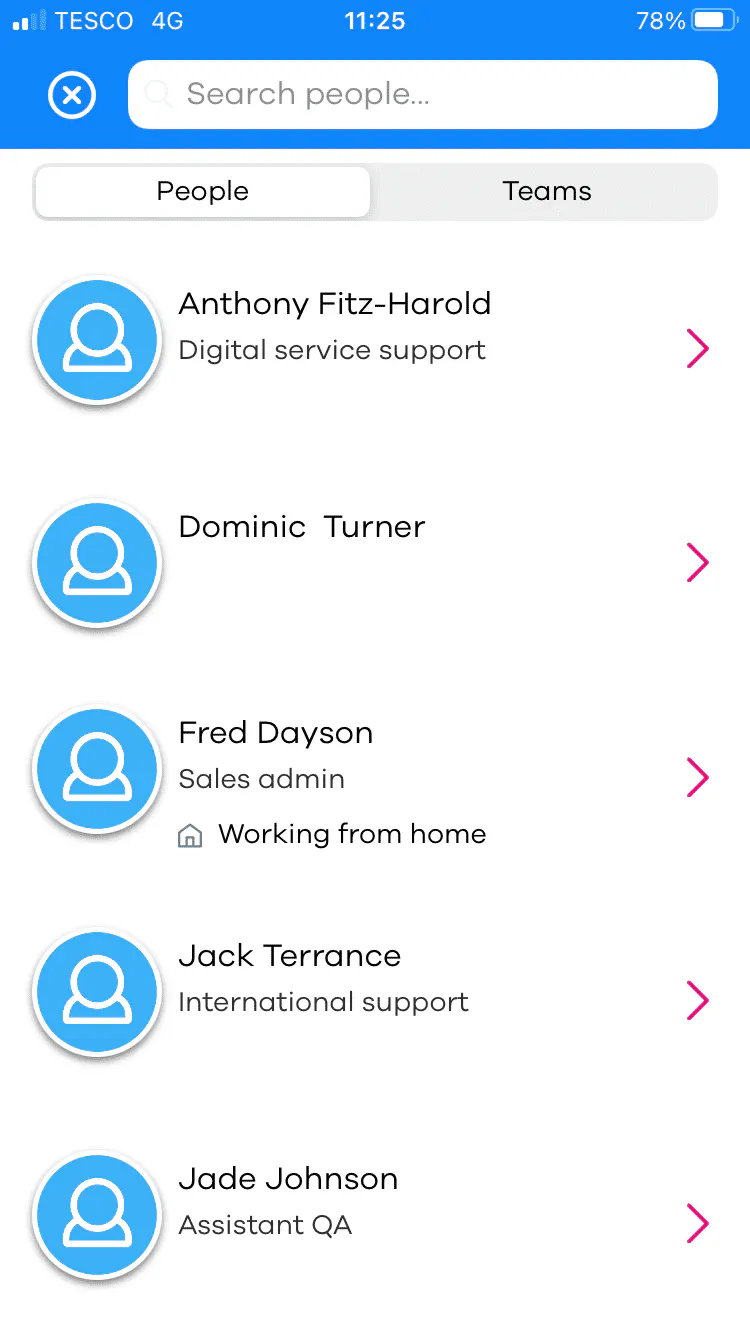Switch to the Teams segment

[x=546, y=192]
